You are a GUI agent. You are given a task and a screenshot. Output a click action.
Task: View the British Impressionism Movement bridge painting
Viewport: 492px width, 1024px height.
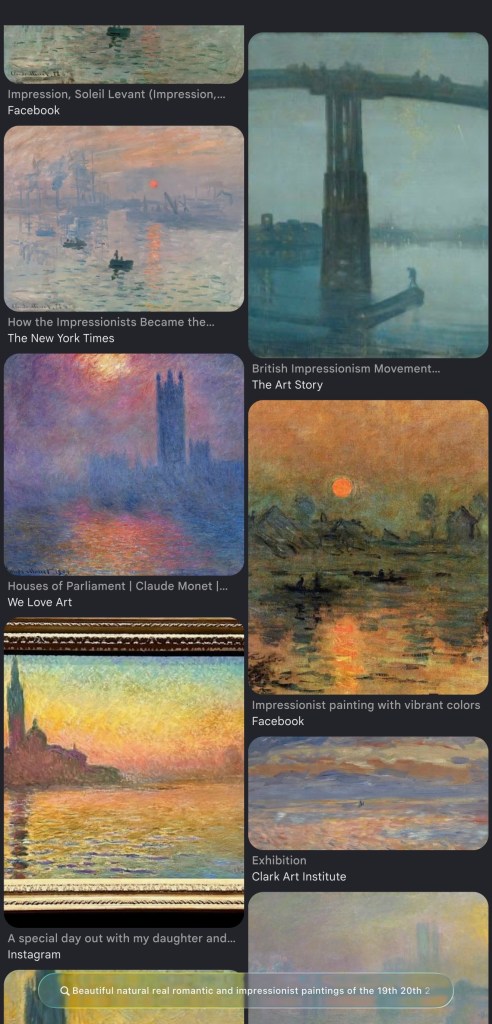tap(368, 195)
